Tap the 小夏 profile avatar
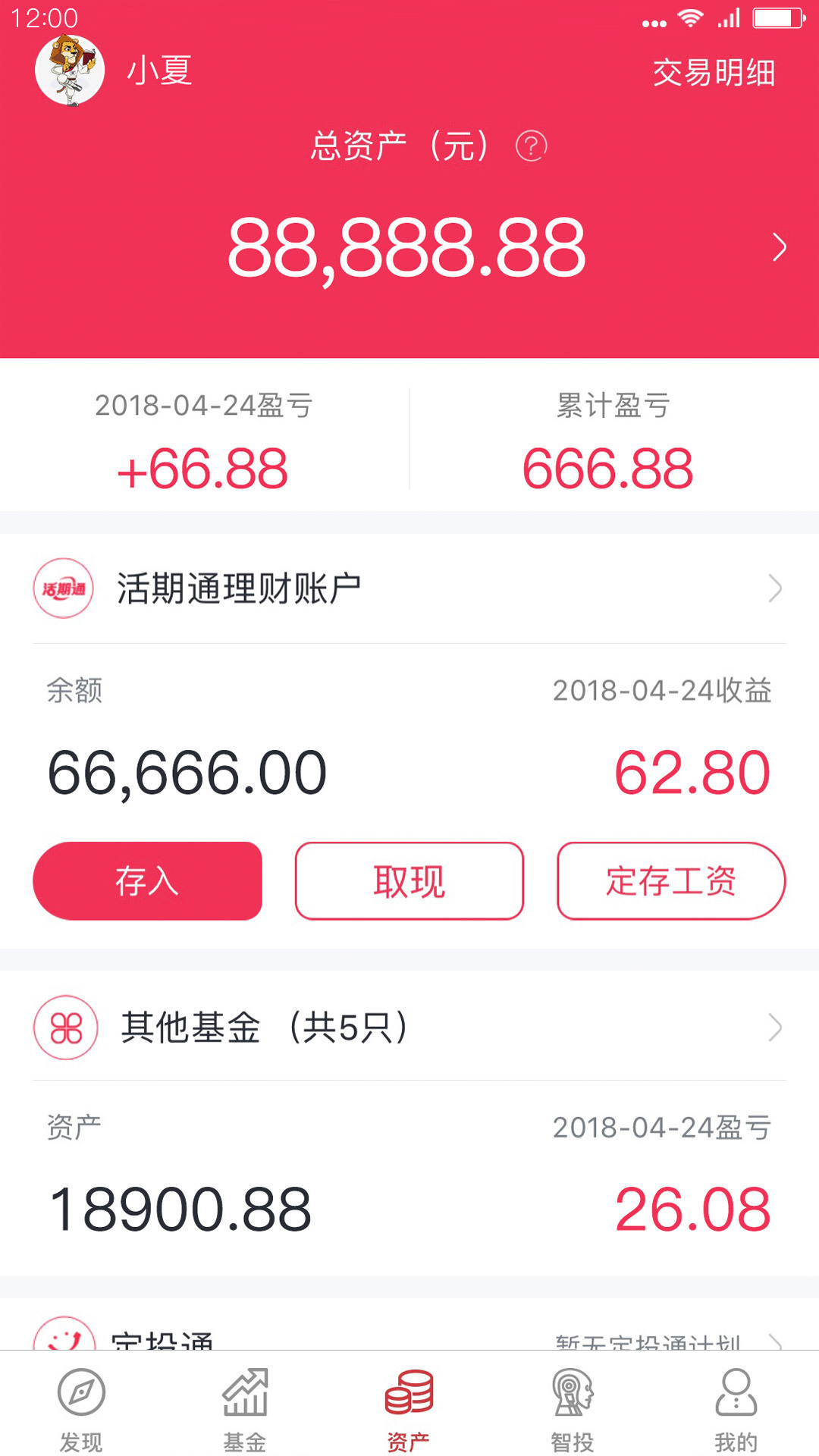The height and width of the screenshot is (1456, 819). (70, 71)
